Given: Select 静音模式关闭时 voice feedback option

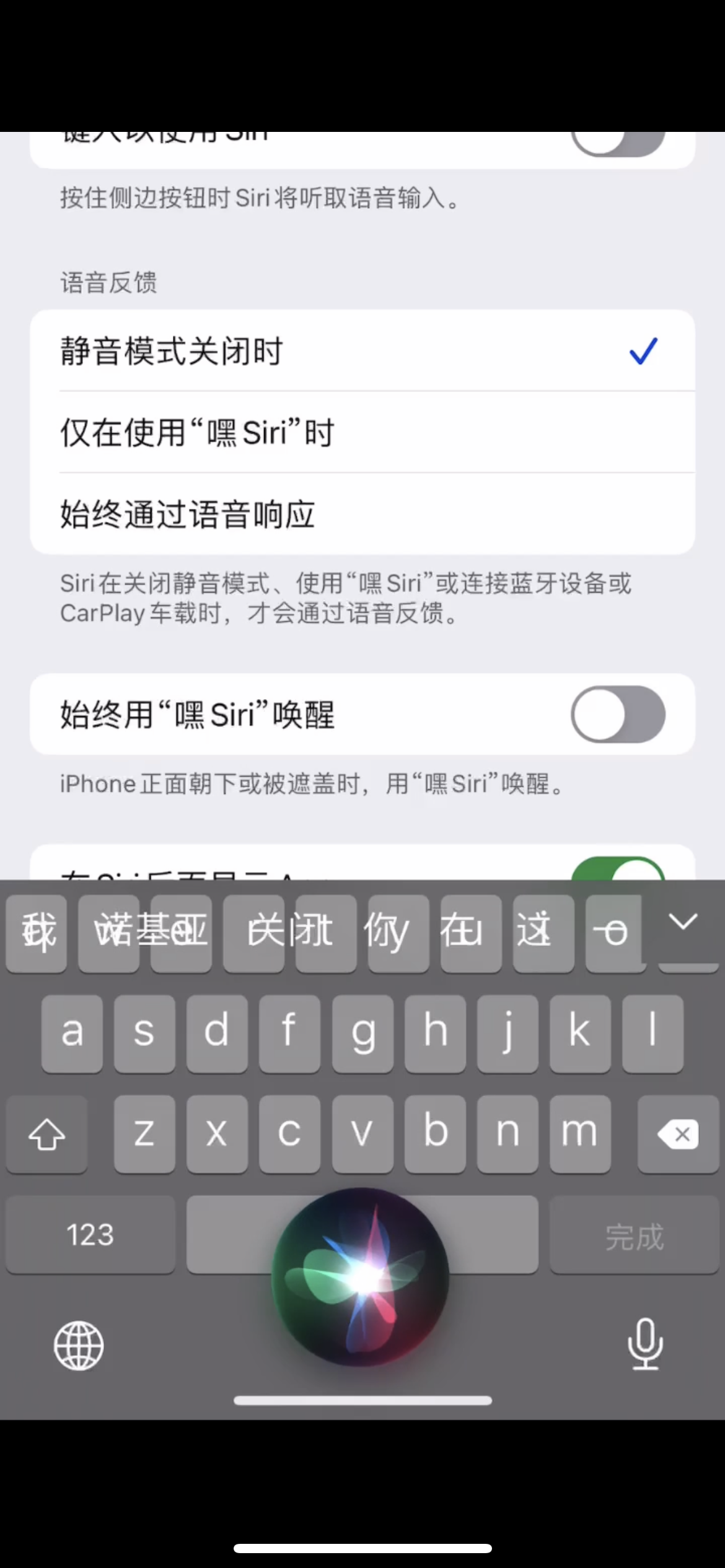Looking at the screenshot, I should (362, 351).
